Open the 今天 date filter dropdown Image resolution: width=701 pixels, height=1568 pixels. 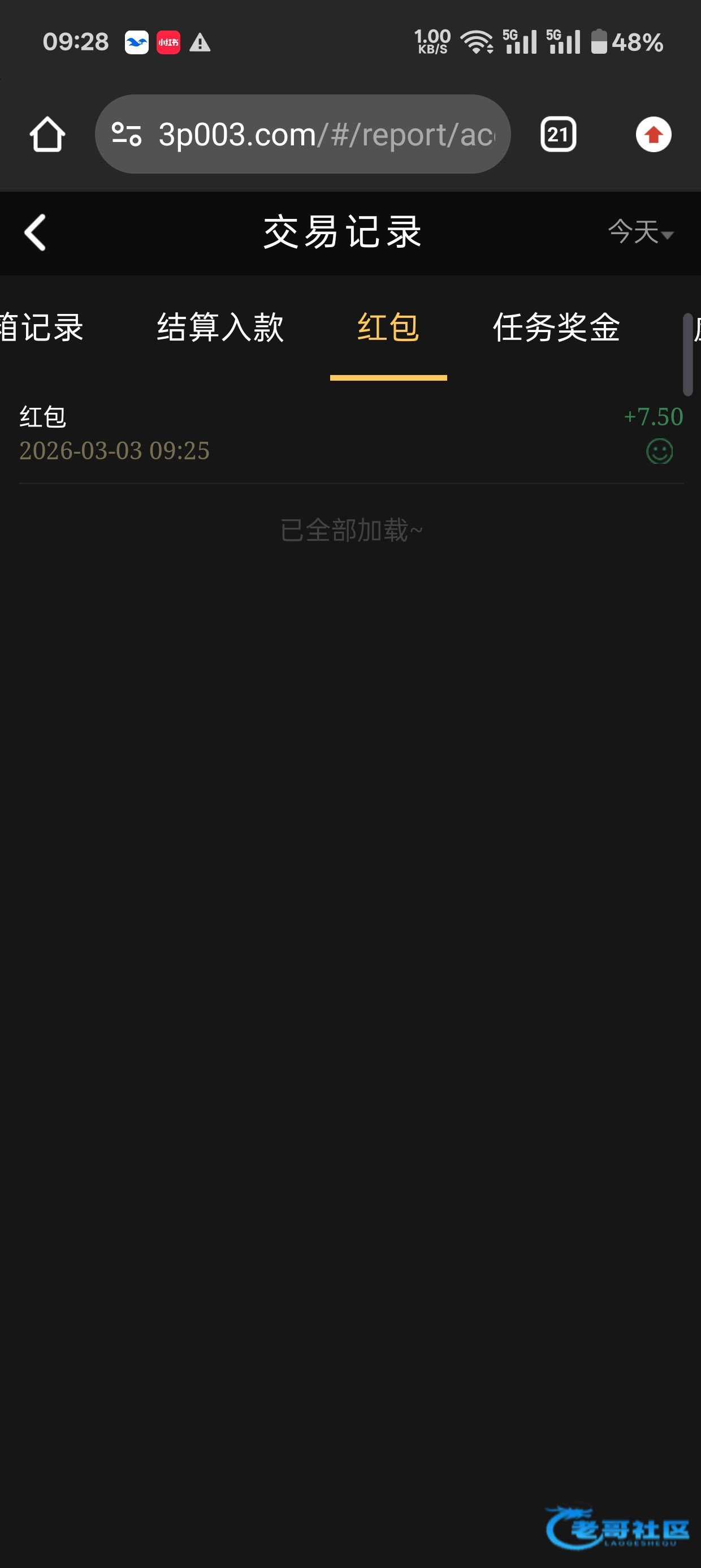[640, 232]
